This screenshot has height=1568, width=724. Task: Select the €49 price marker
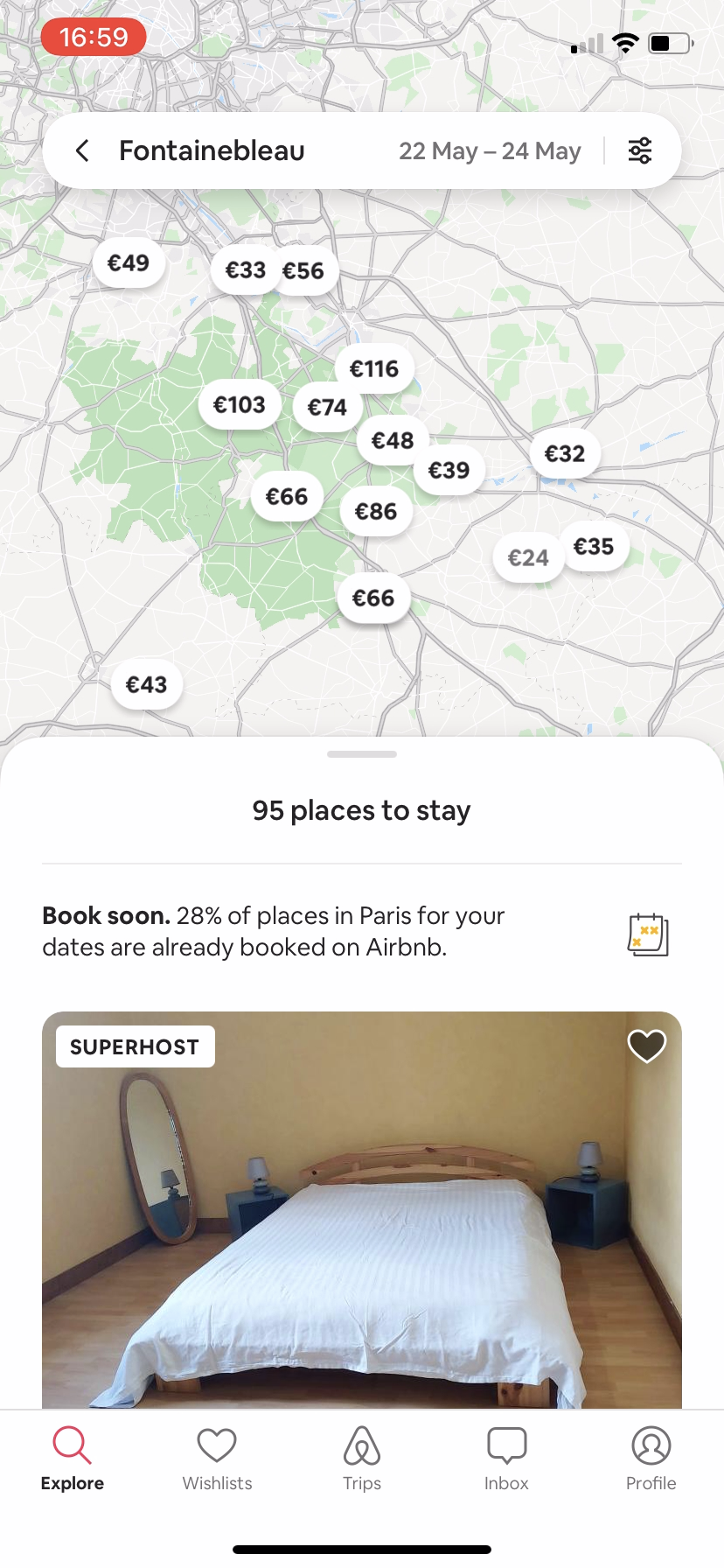(129, 261)
